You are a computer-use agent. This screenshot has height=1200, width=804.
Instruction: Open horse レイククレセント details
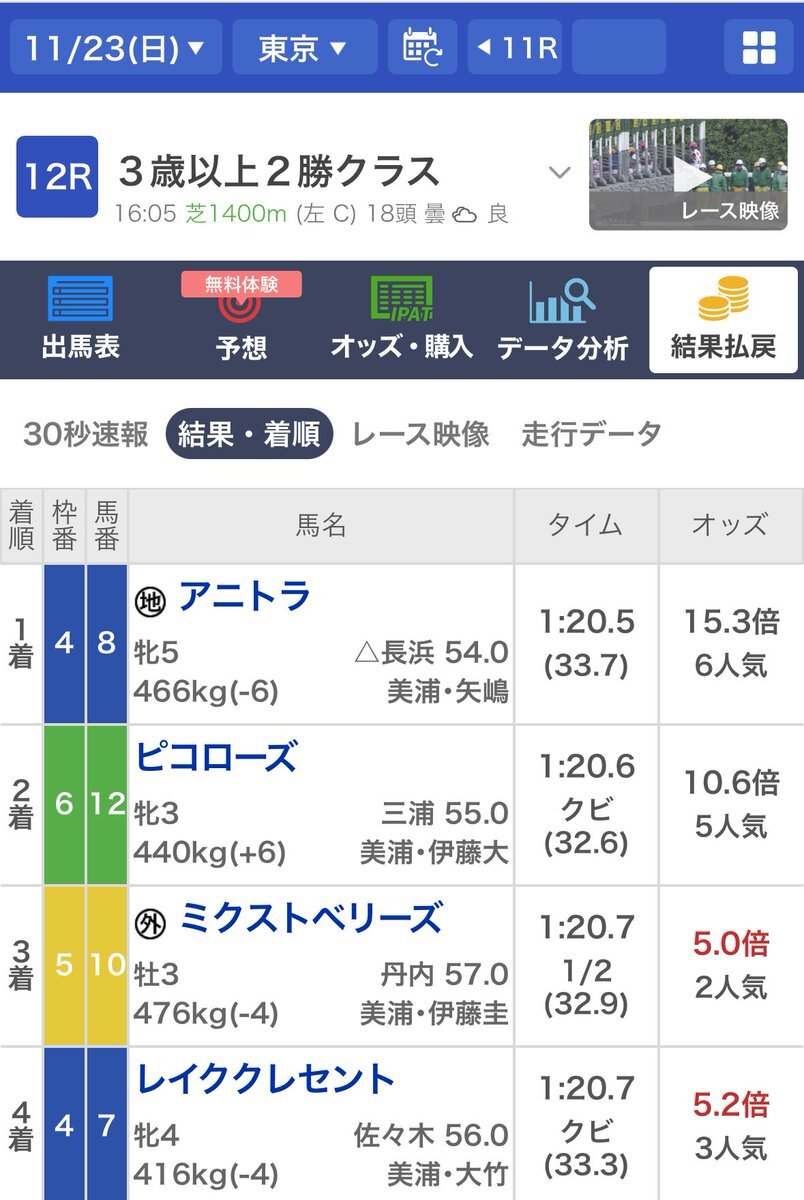pyautogui.click(x=265, y=1079)
